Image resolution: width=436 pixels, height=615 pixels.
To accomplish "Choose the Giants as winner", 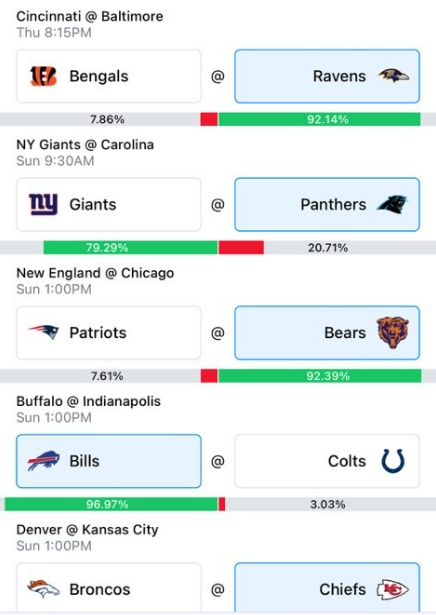I will pos(109,204).
